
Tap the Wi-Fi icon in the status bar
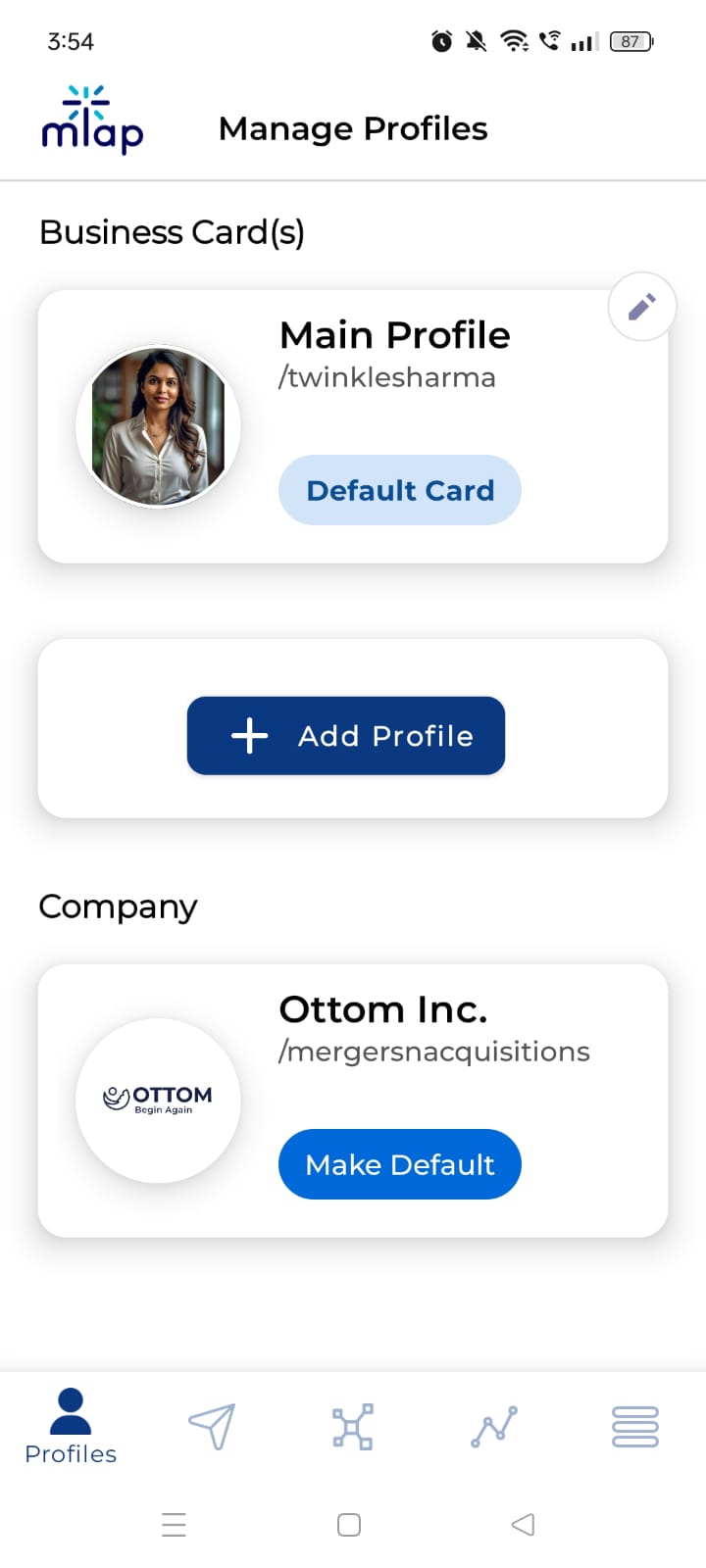point(514,41)
